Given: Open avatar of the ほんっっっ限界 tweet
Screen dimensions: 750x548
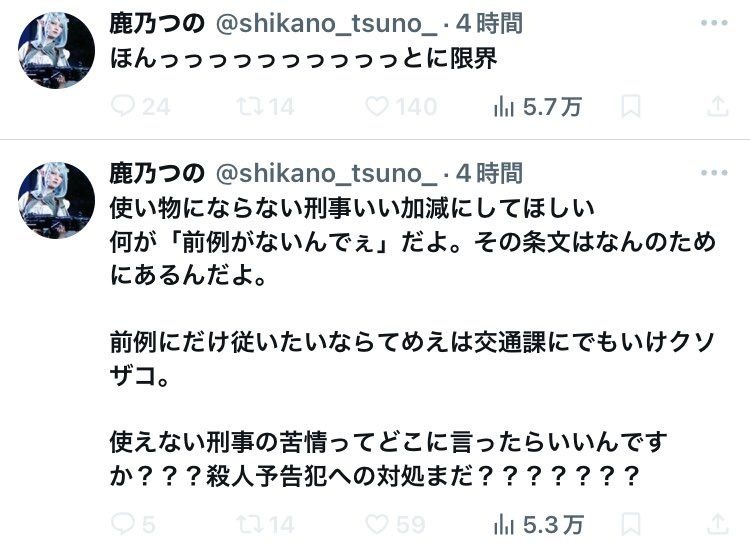Looking at the screenshot, I should pos(56,51).
